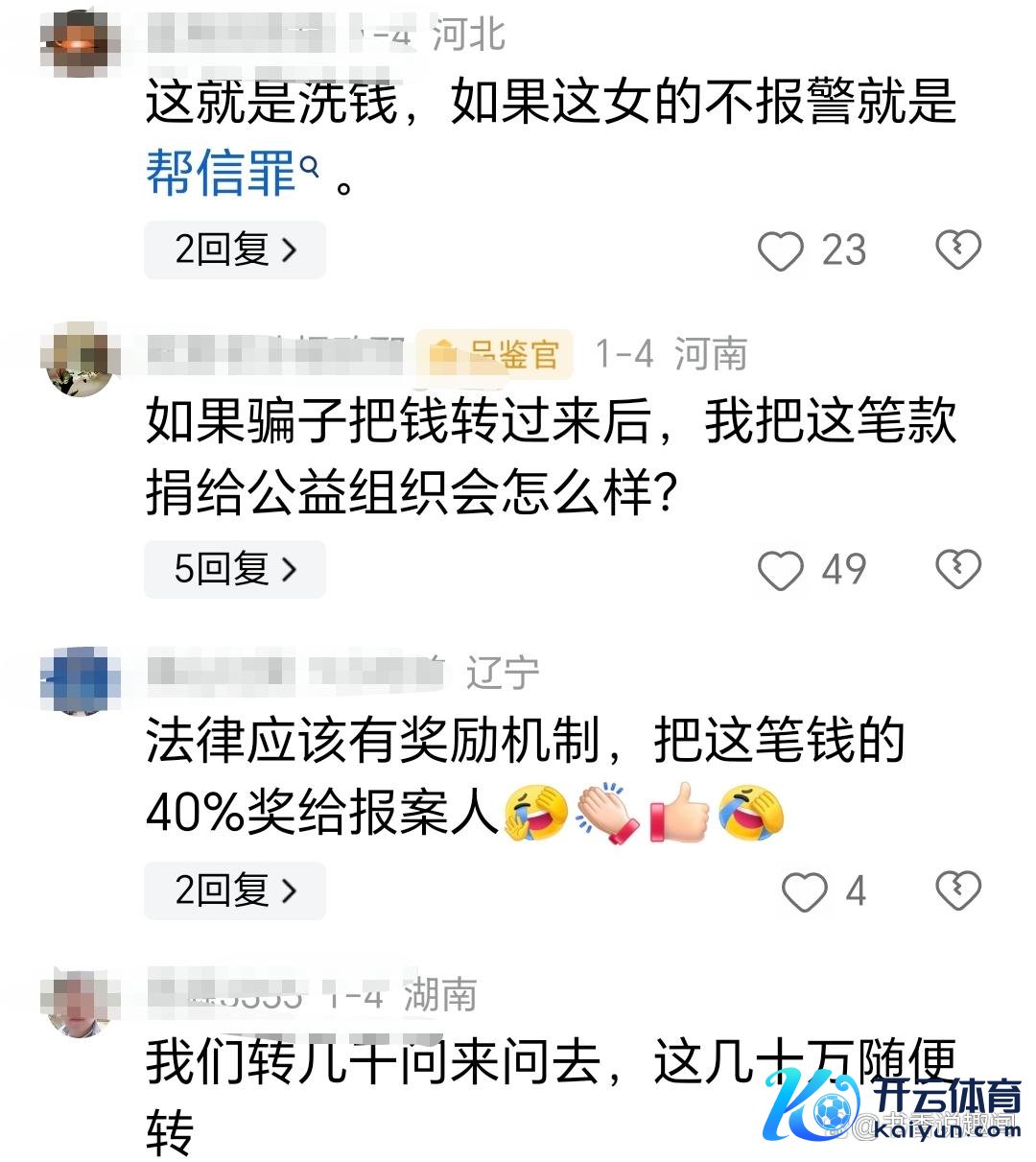Like the comment about donating to 公益组织
The width and height of the screenshot is (1036, 1162).
(x=780, y=571)
